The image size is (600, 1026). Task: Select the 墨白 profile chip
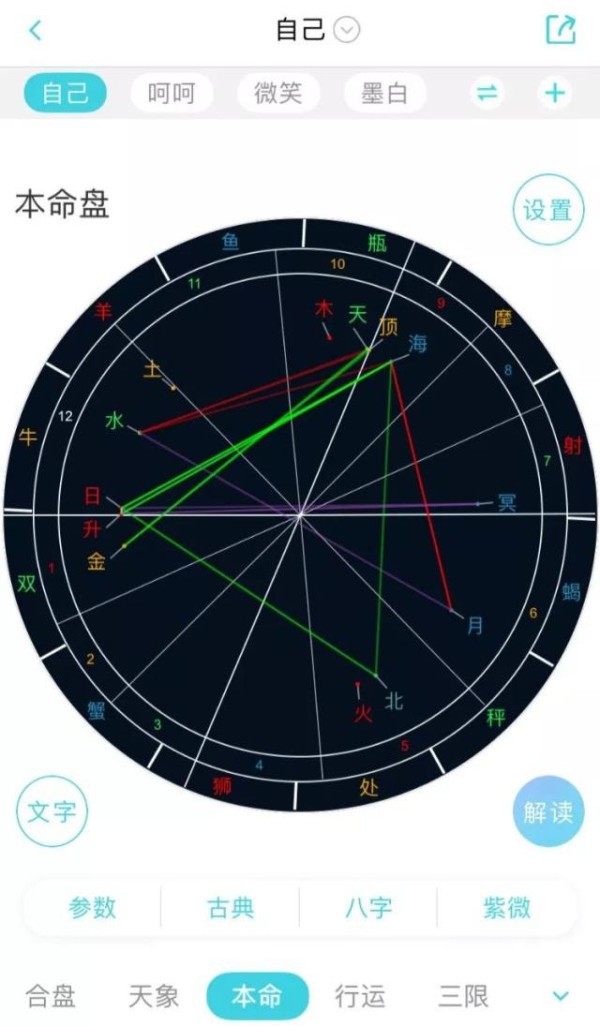point(385,93)
